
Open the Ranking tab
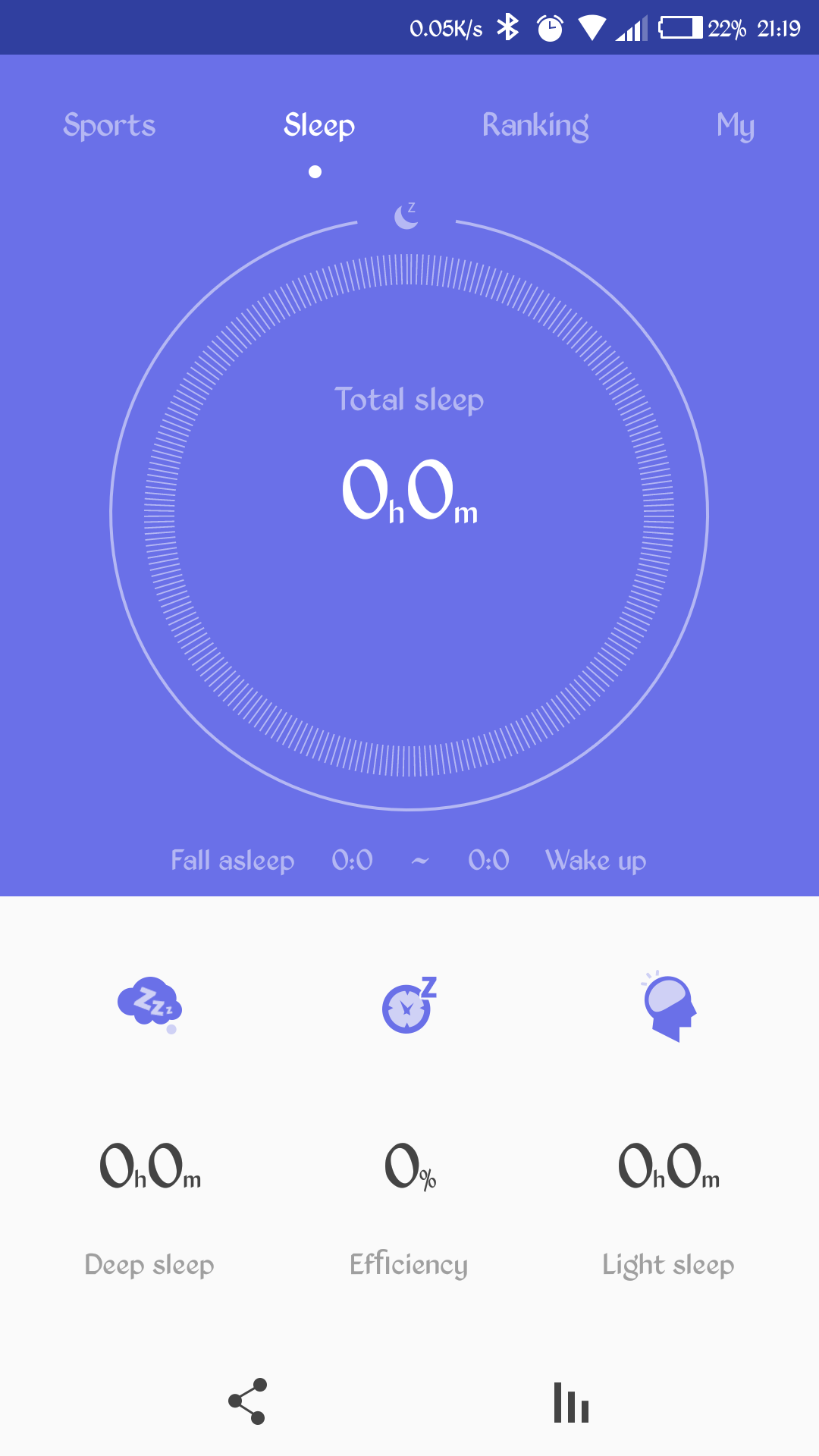click(x=535, y=126)
